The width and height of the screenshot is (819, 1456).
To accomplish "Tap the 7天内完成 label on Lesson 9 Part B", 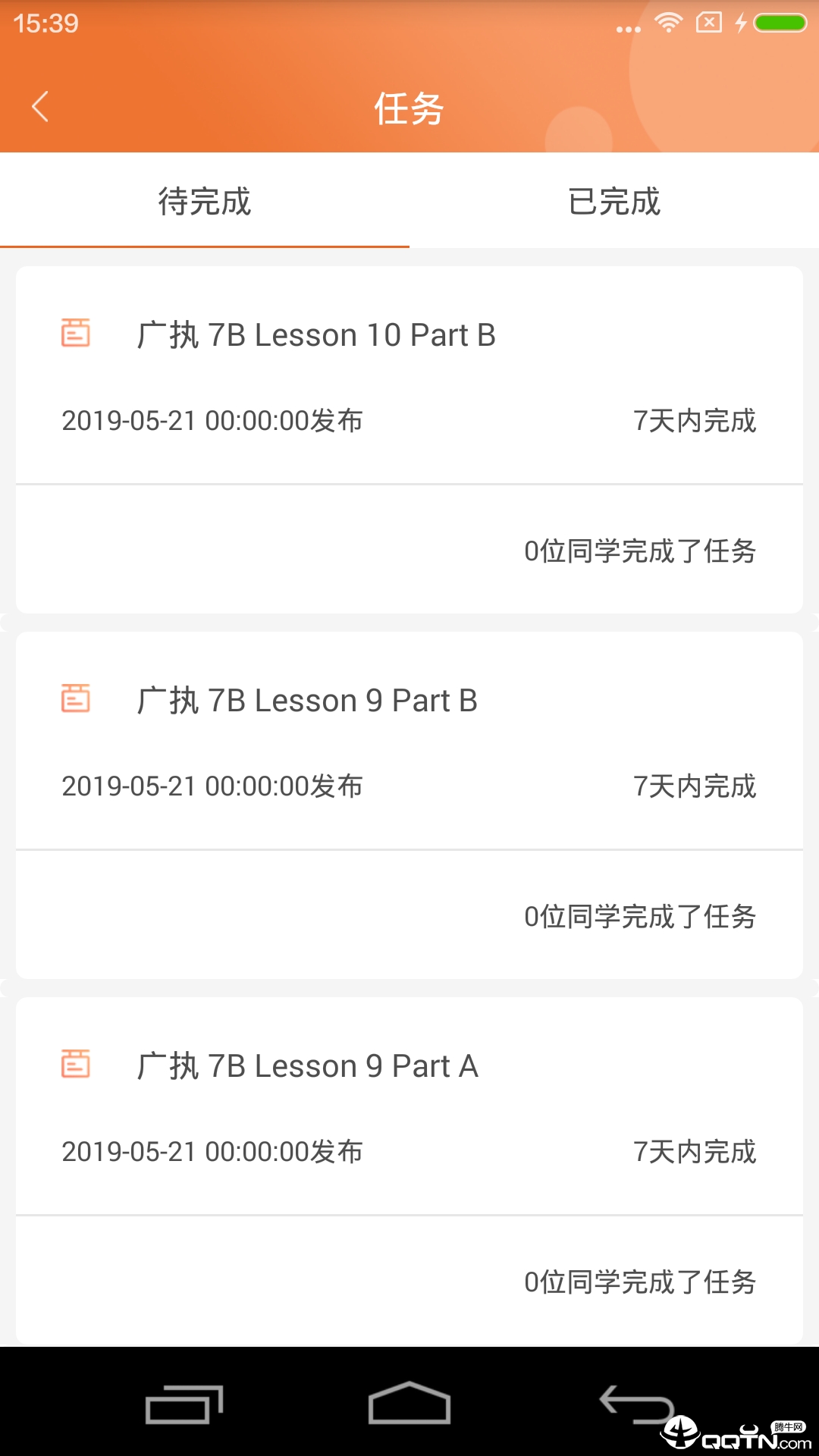I will 695,786.
